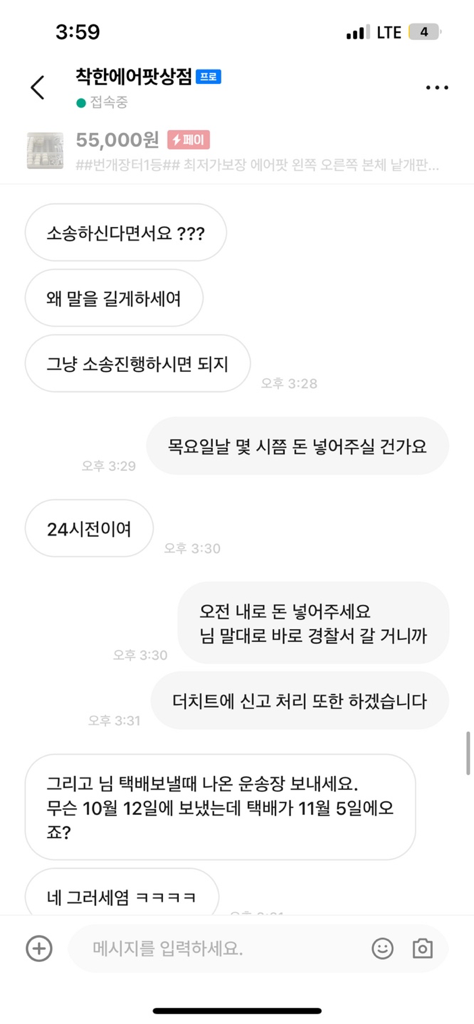Open the 55,000원 product listing banner

pyautogui.click(x=237, y=151)
